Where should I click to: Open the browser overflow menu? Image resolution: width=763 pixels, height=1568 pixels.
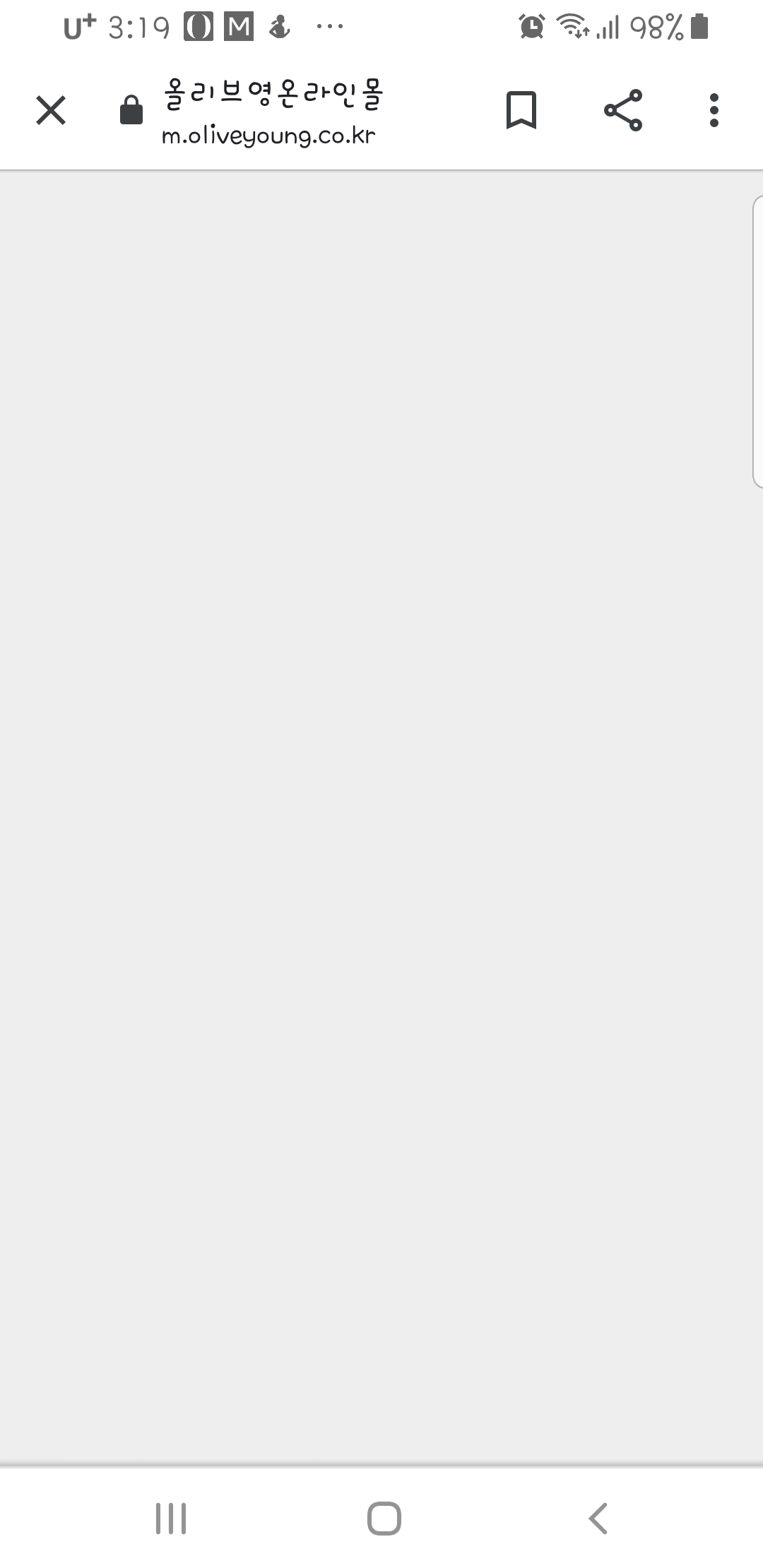[x=714, y=110]
